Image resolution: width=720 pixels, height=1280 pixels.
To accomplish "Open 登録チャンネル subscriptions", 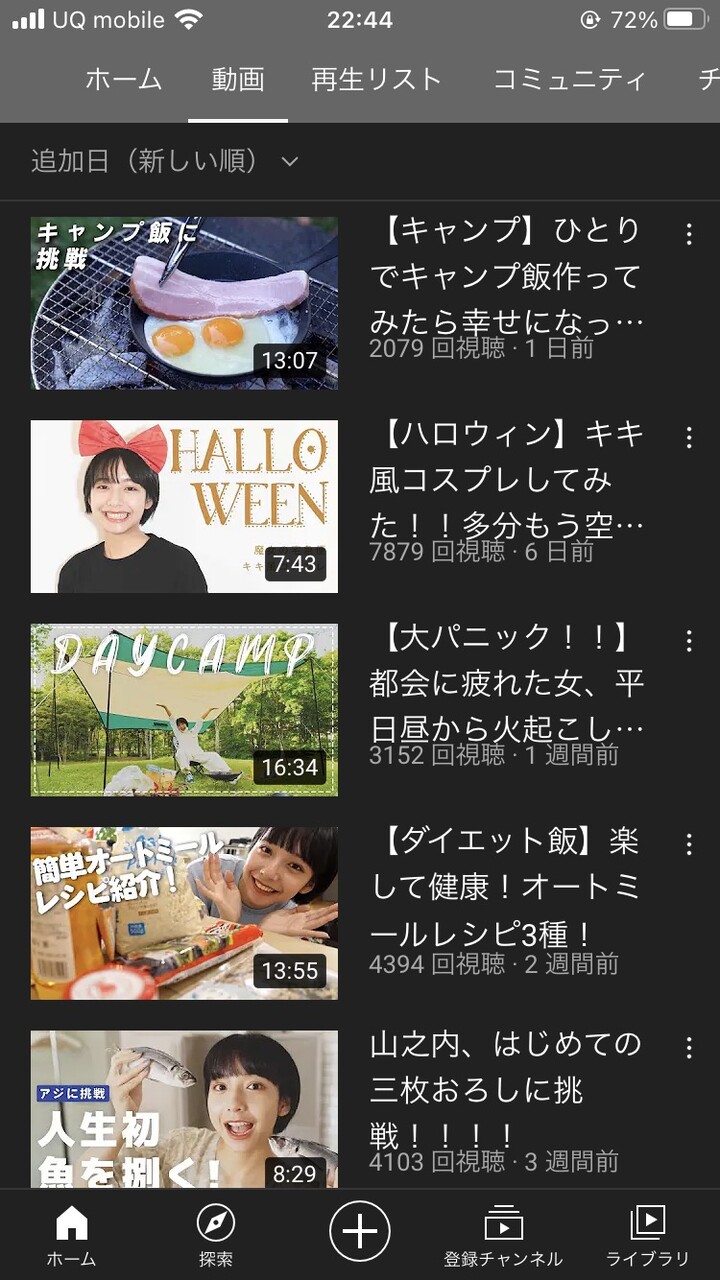I will (503, 1235).
